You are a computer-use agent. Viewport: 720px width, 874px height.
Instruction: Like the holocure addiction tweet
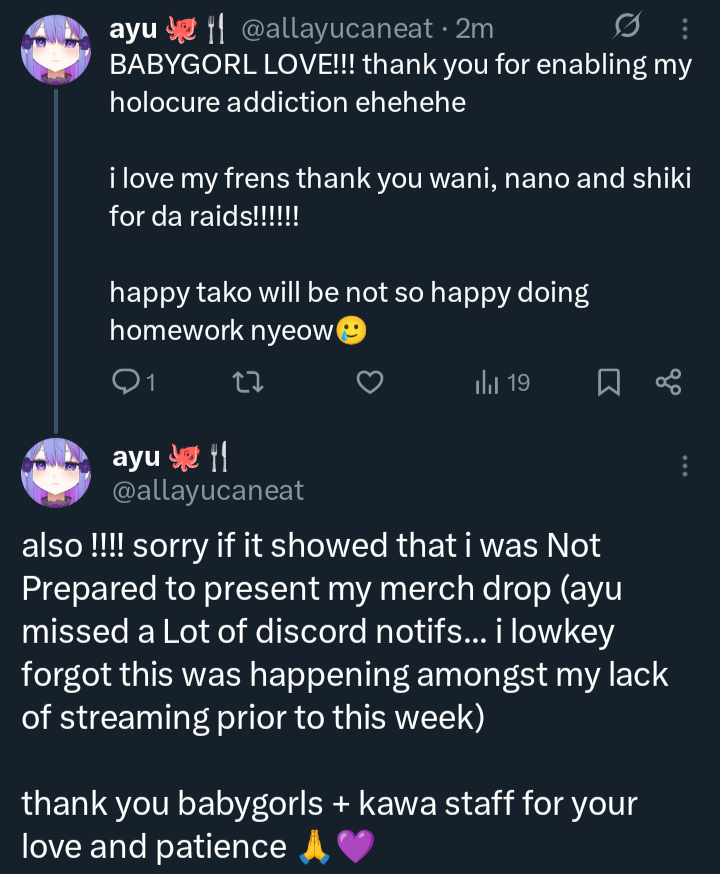coord(370,382)
